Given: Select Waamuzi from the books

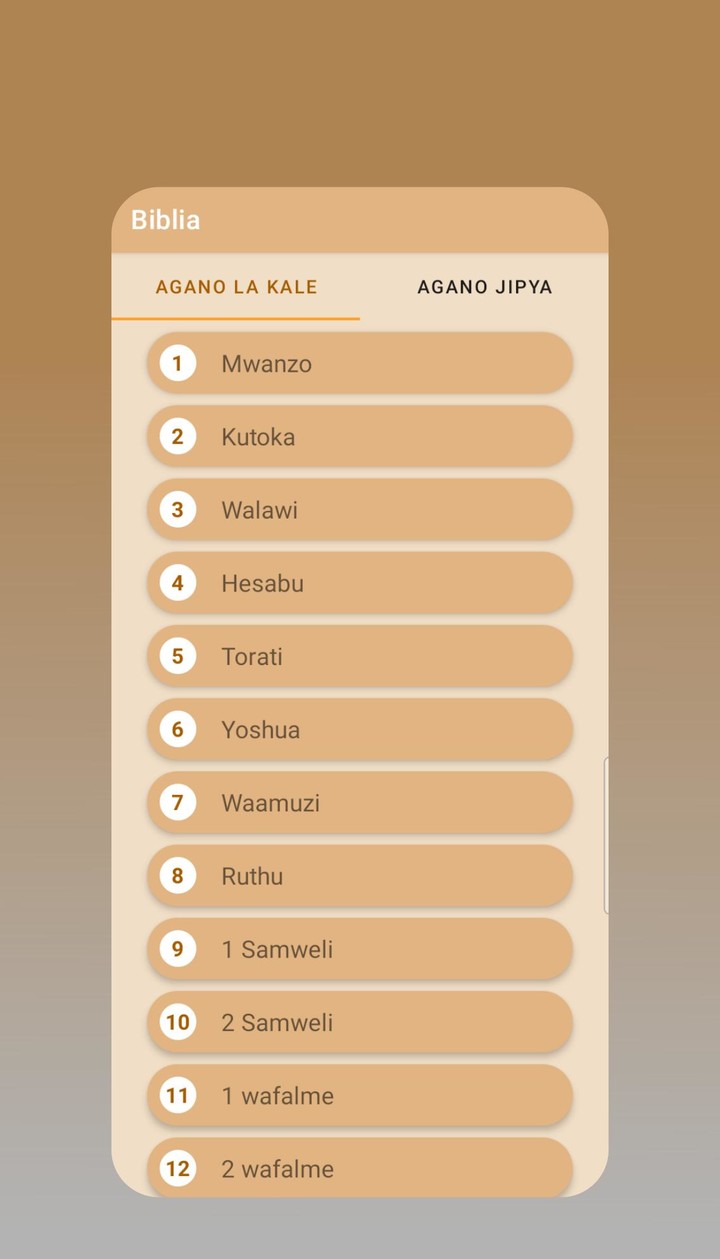Looking at the screenshot, I should 360,802.
